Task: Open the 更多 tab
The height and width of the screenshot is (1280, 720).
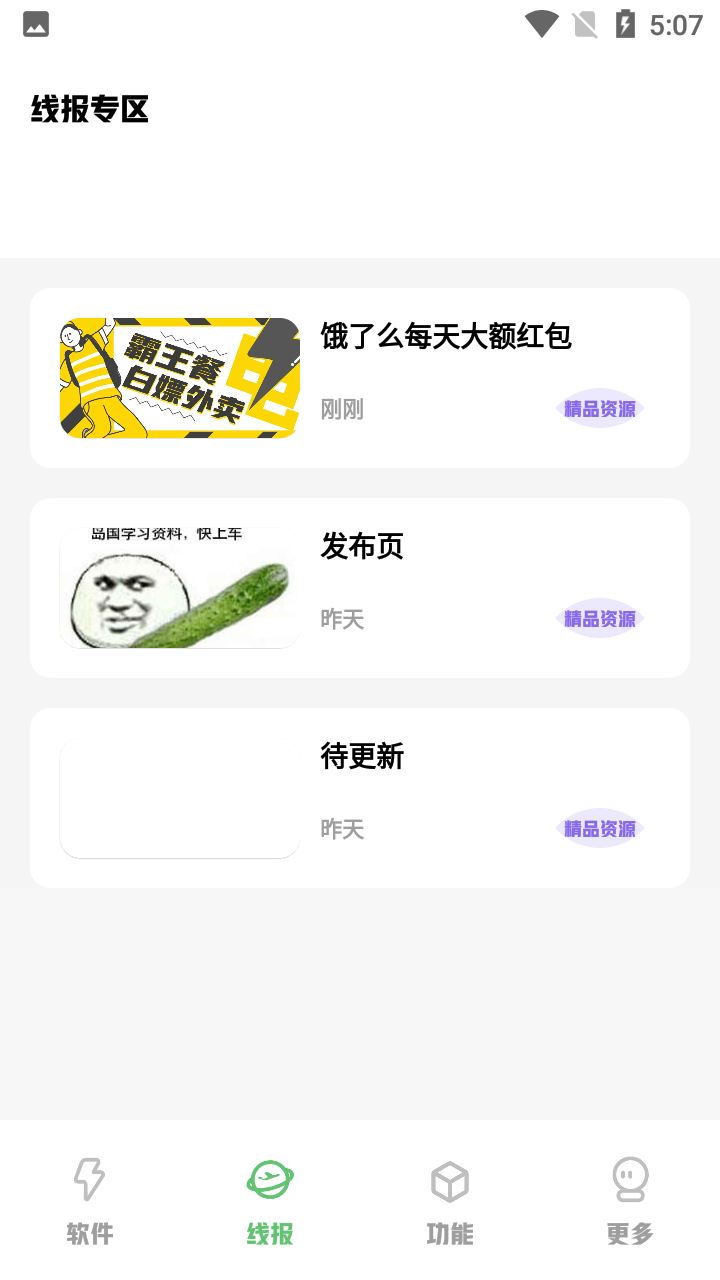Action: point(630,1200)
